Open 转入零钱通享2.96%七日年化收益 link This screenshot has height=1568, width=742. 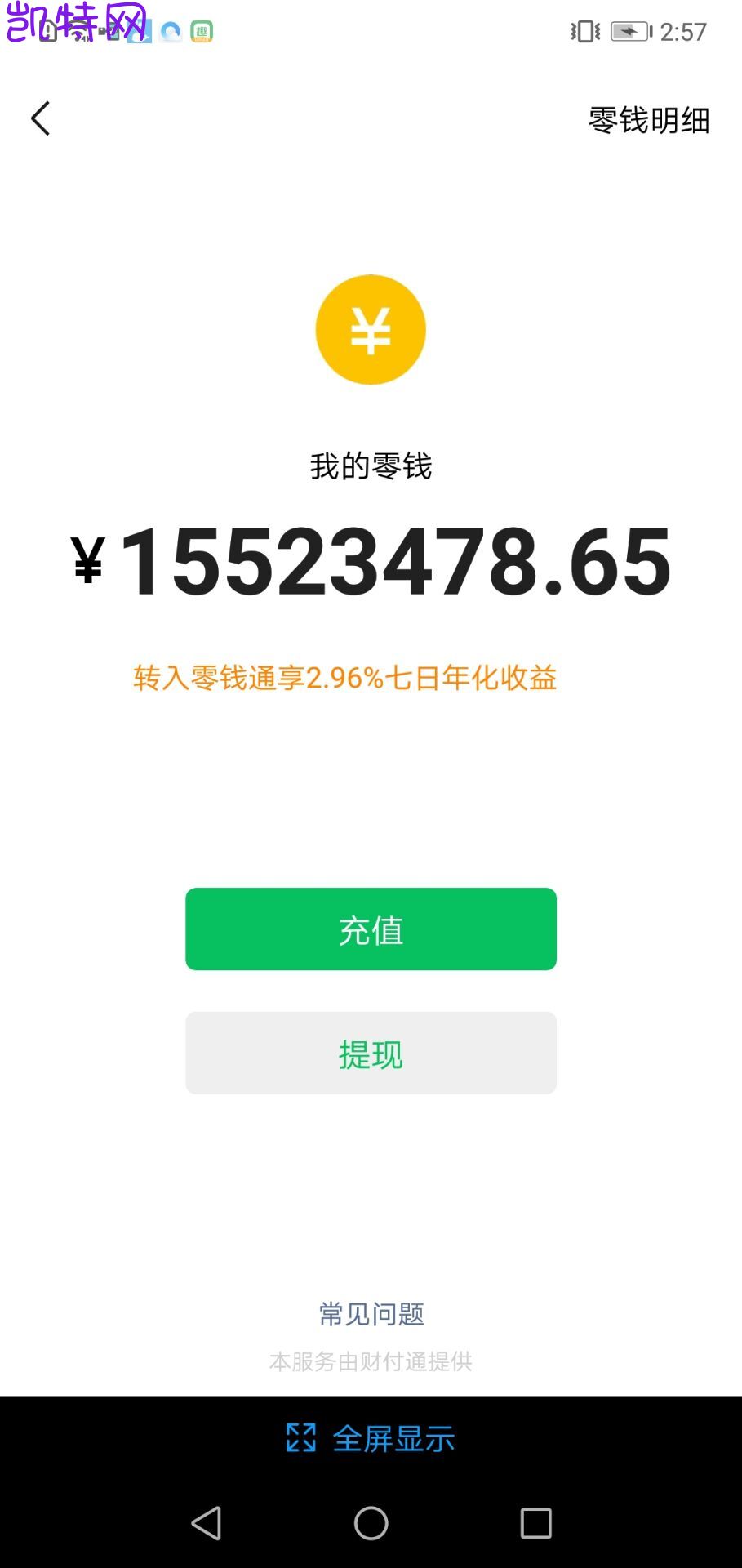click(x=371, y=679)
